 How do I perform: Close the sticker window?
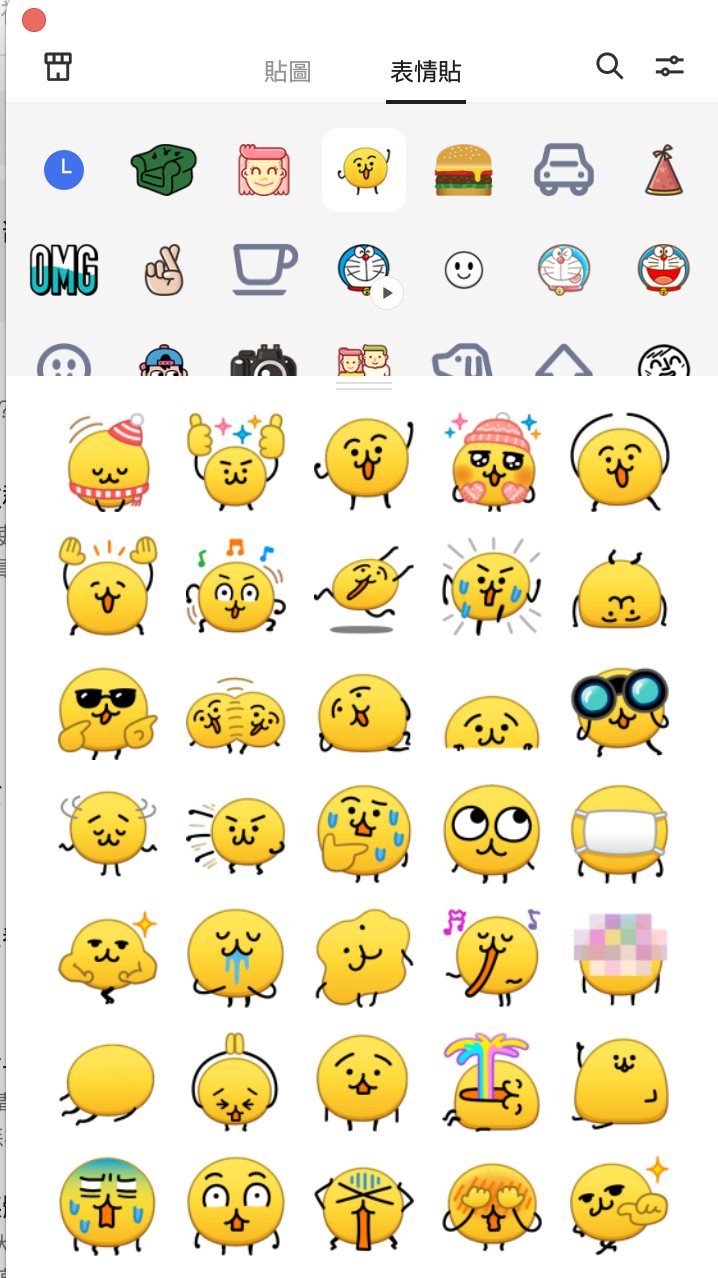tap(33, 19)
